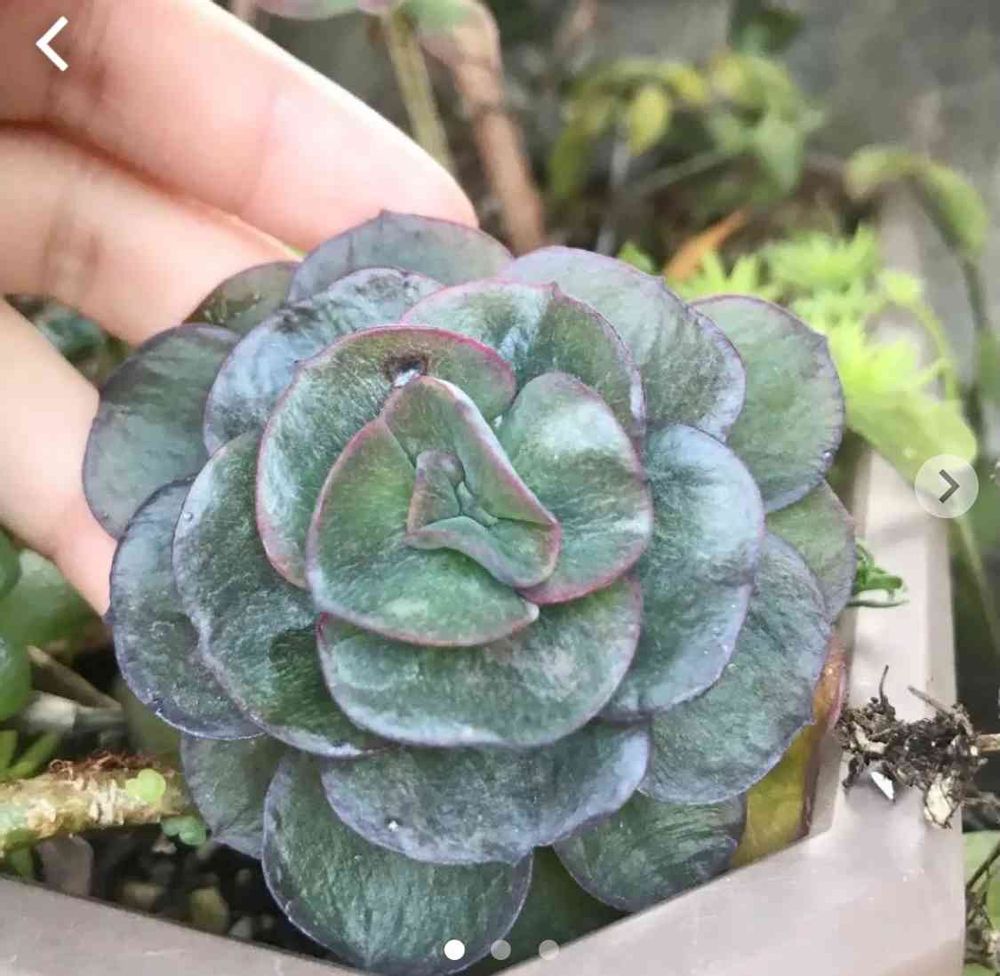Jump to the second page indicator dot
Viewport: 1000px width, 976px height.
click(x=501, y=950)
